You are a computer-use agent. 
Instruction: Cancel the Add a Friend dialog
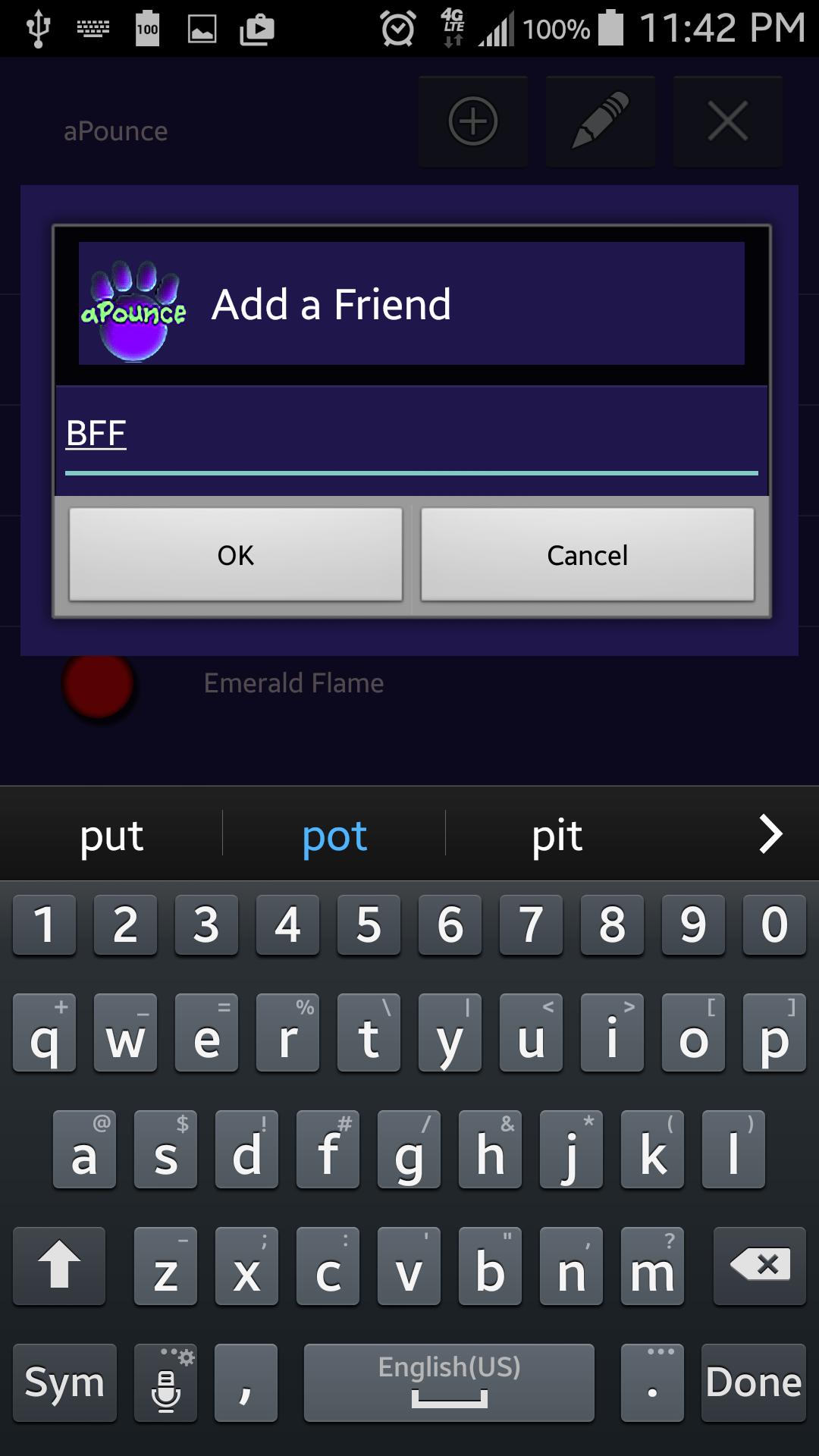click(587, 554)
